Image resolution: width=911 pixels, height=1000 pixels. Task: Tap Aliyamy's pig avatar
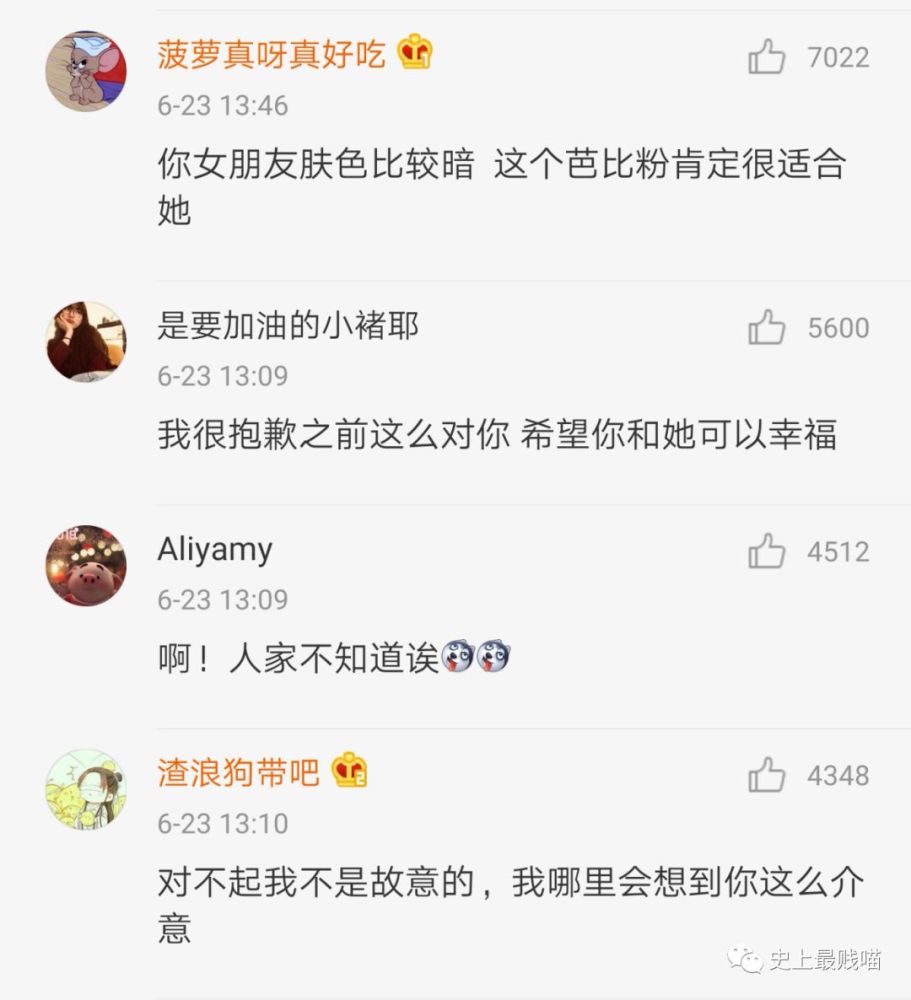click(86, 565)
